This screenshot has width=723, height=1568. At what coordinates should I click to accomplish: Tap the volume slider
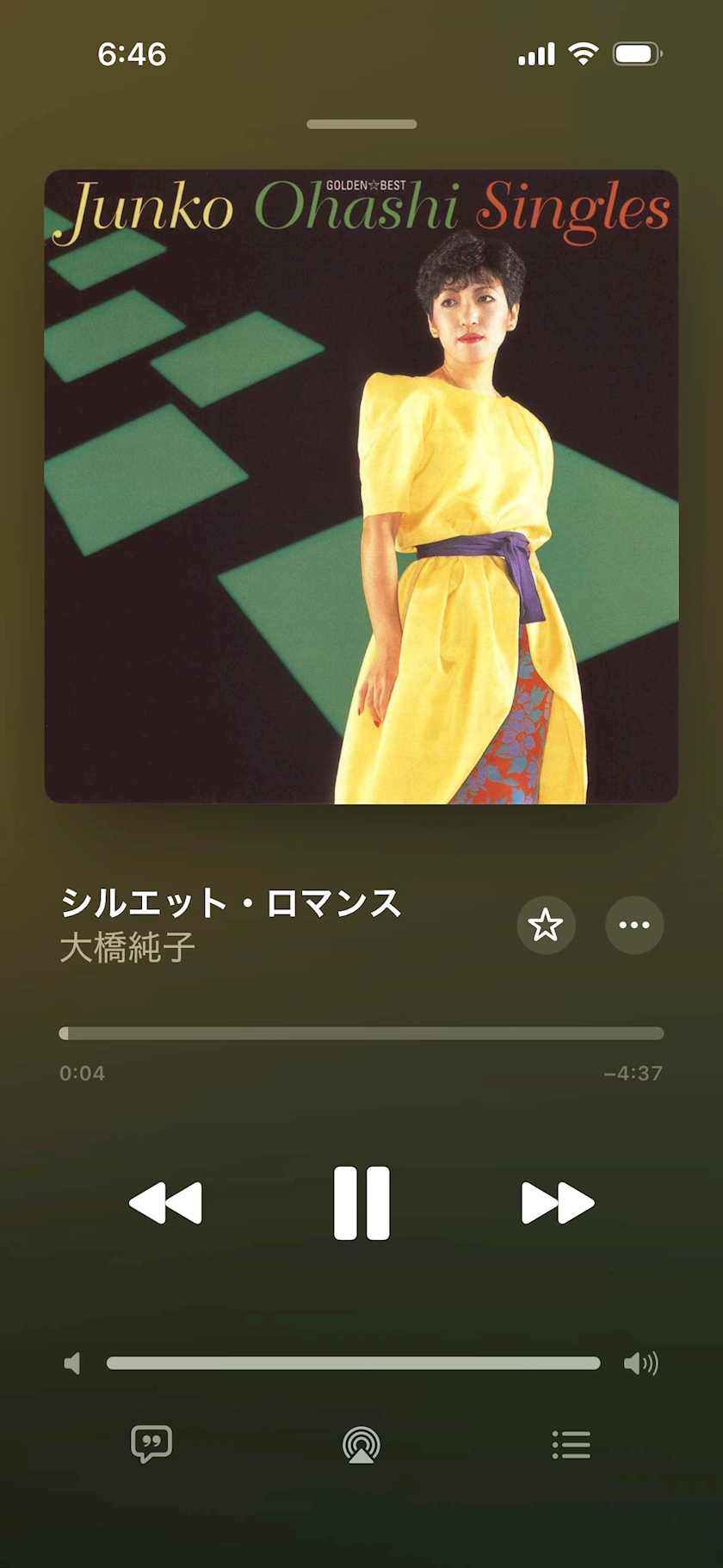354,1363
